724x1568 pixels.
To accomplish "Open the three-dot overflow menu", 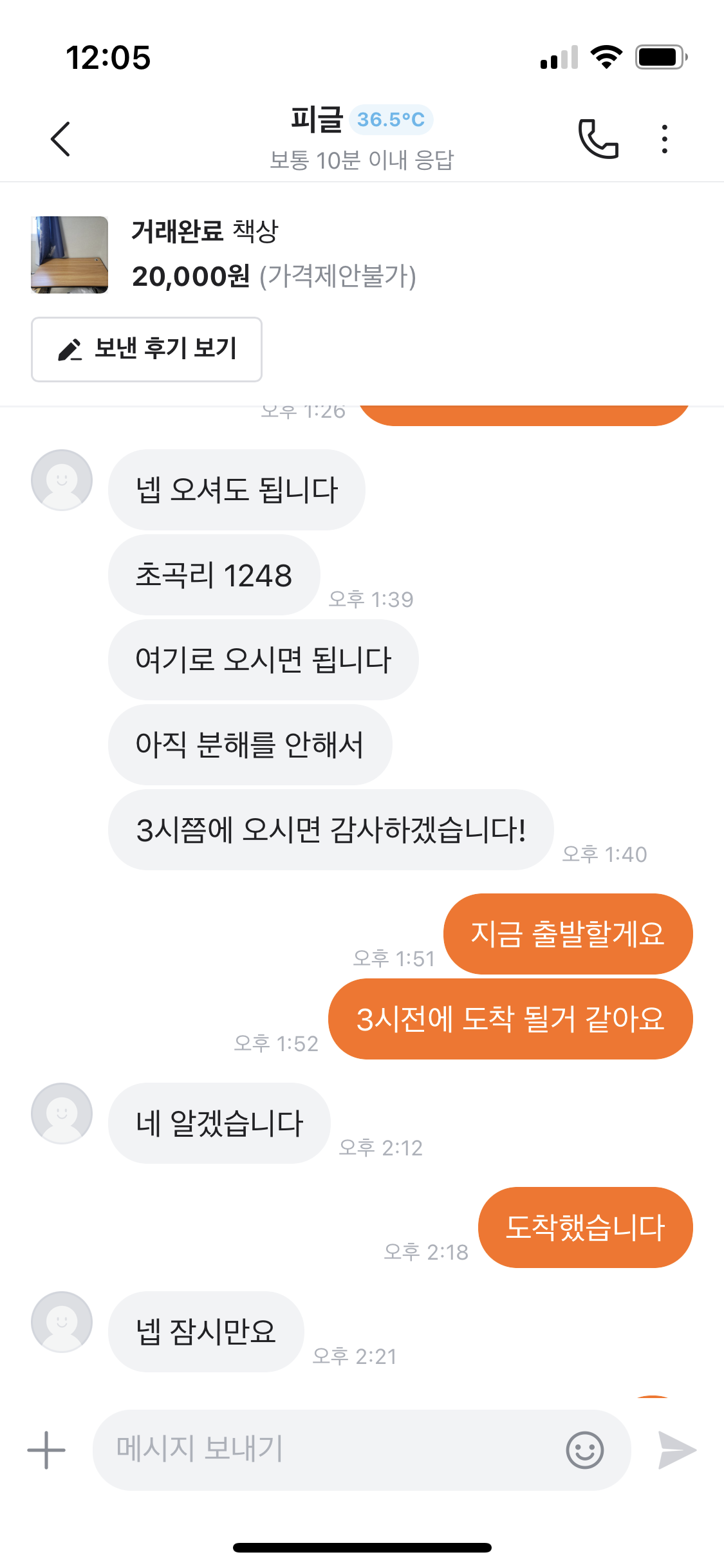I will point(664,139).
